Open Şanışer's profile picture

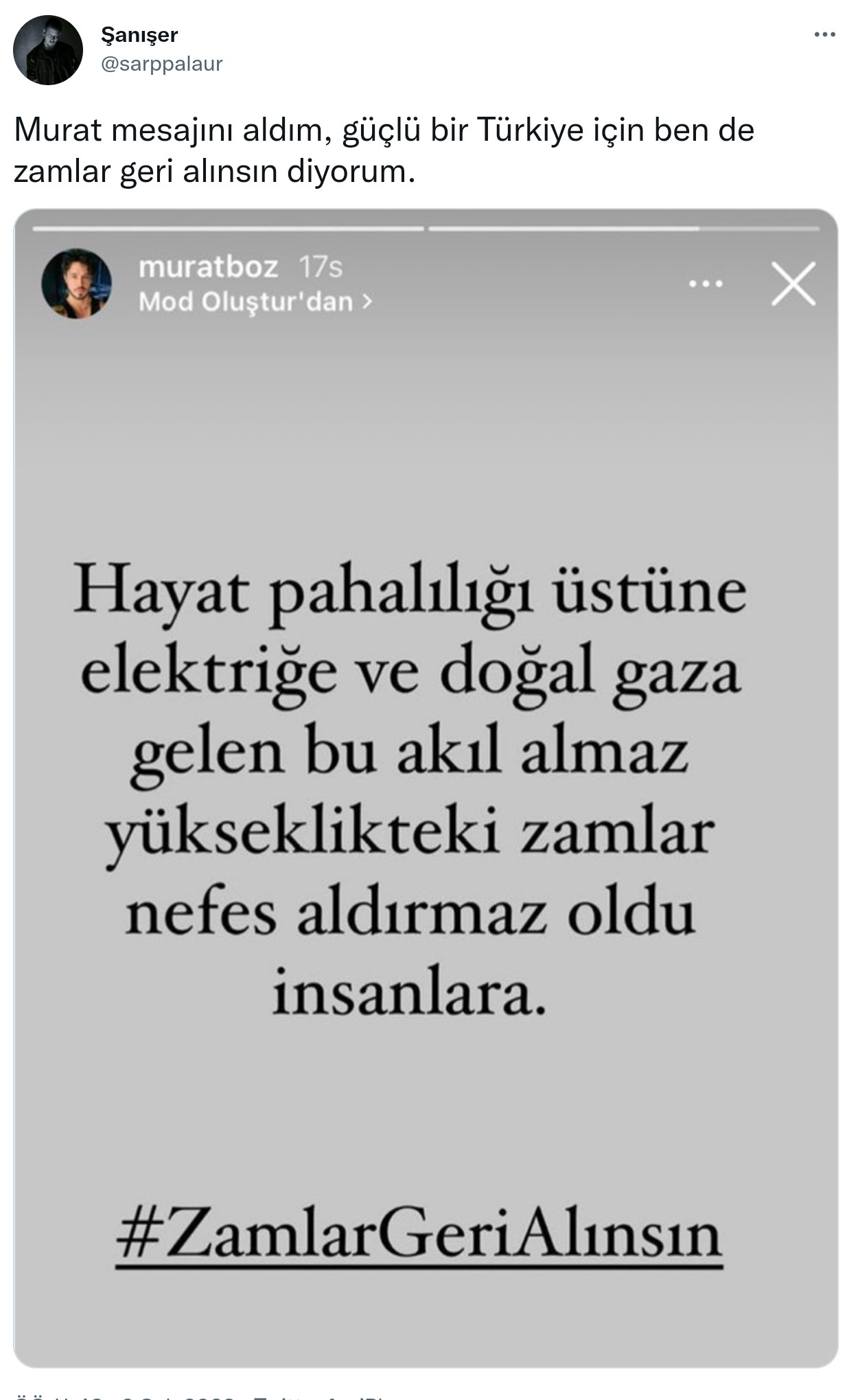(x=49, y=48)
